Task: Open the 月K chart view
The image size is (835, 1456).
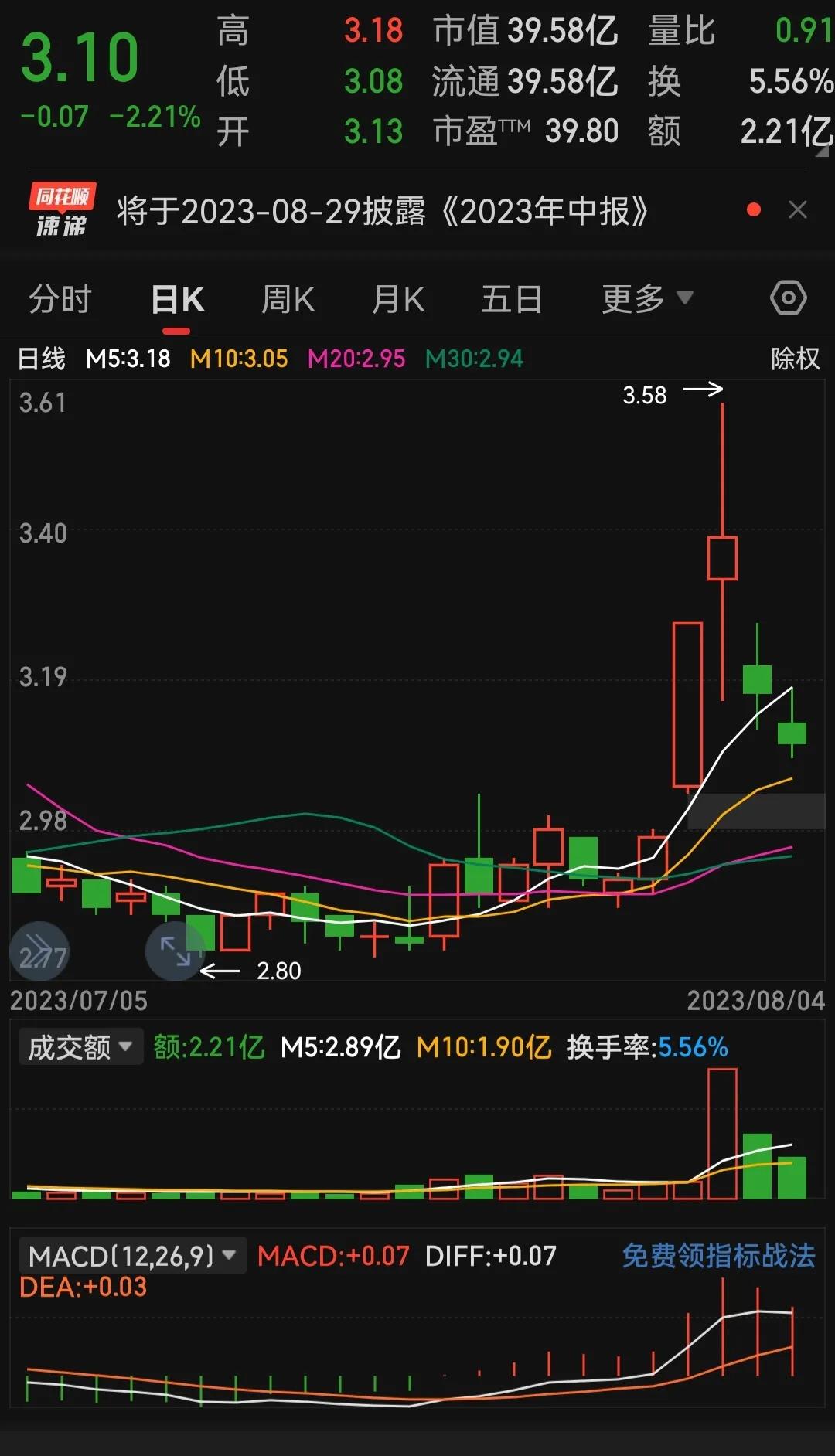Action: tap(397, 298)
